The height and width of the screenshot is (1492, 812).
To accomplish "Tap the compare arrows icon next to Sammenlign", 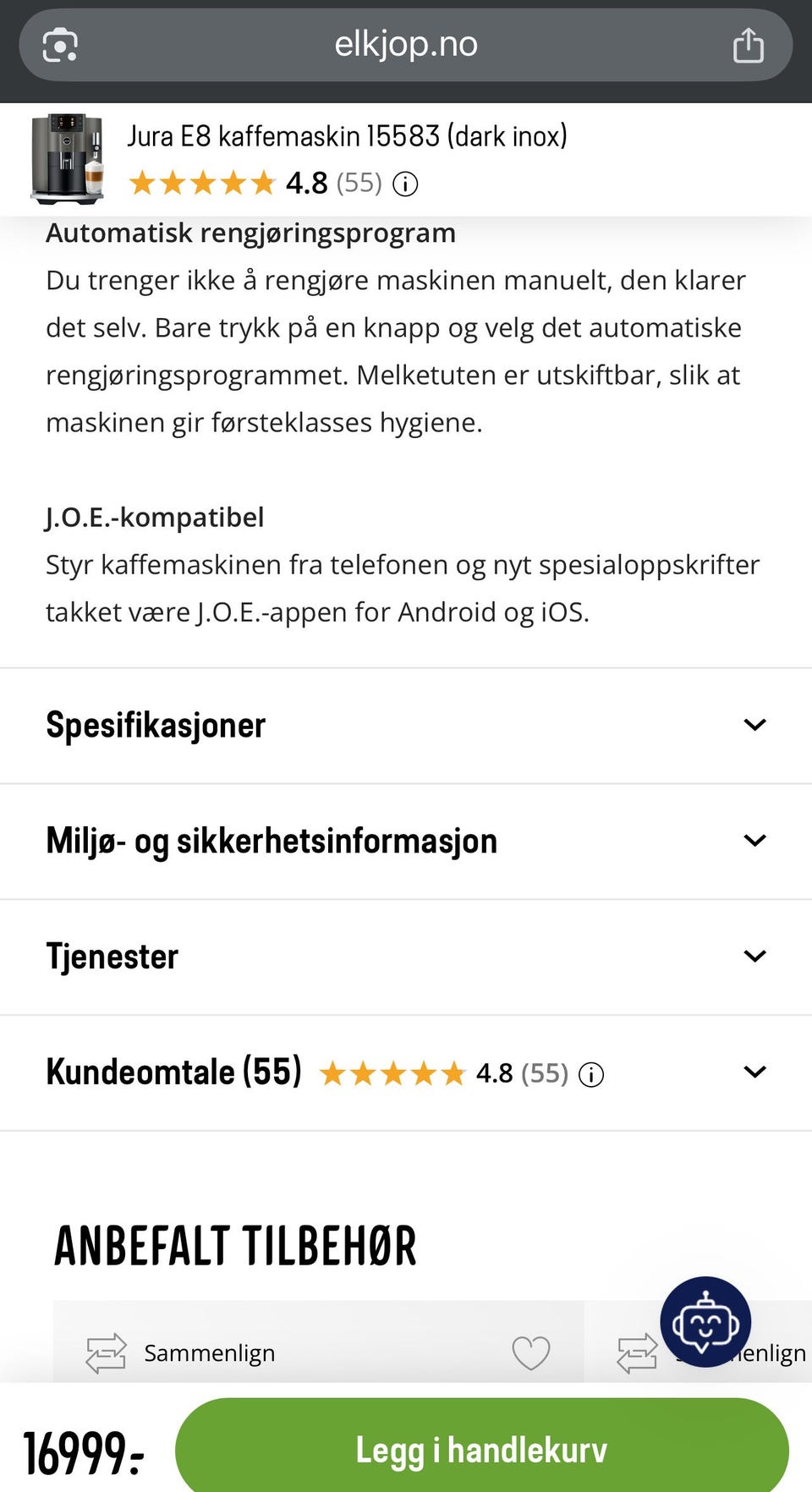I will click(x=105, y=1352).
